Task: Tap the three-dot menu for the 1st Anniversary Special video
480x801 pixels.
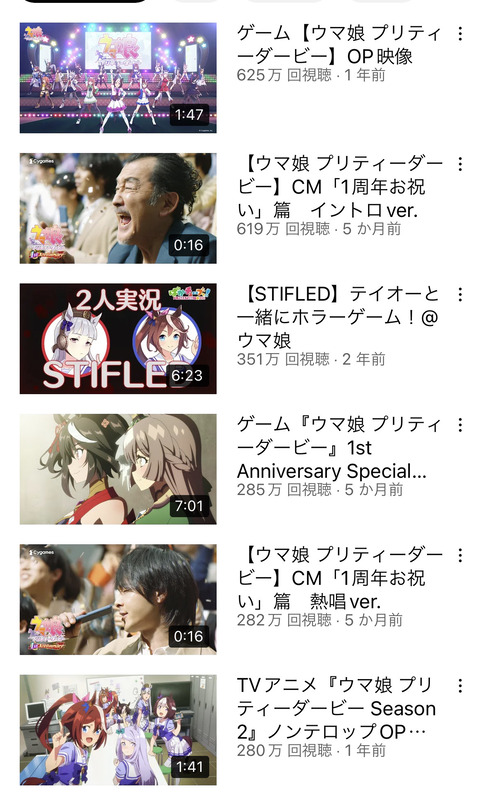Action: pyautogui.click(x=460, y=425)
